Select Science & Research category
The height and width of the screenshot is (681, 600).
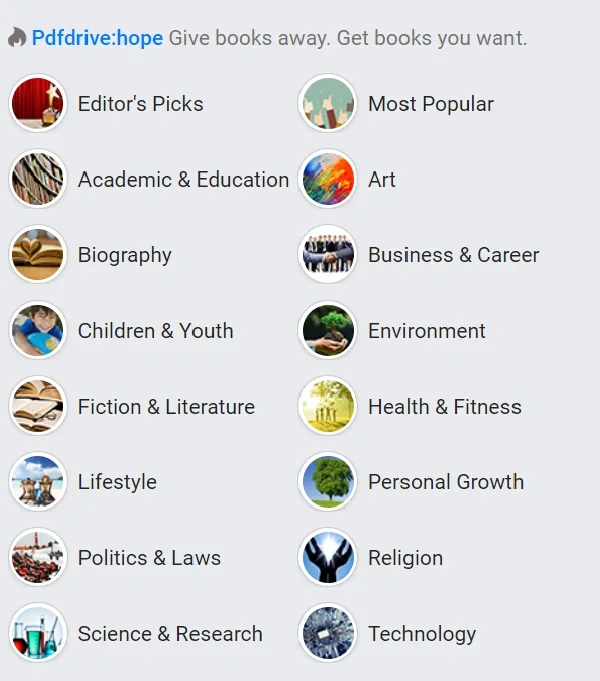(170, 634)
